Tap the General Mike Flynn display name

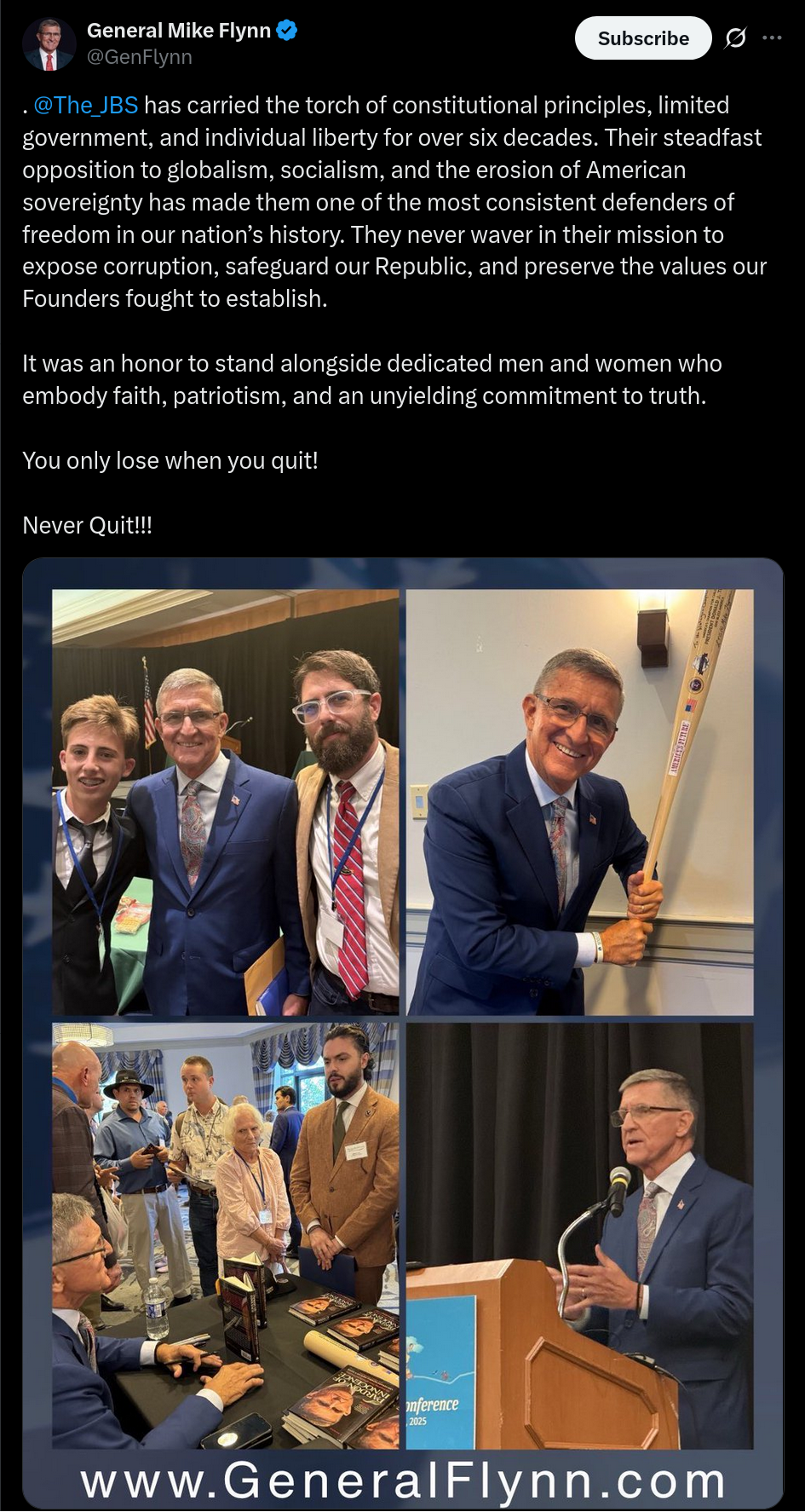179,31
